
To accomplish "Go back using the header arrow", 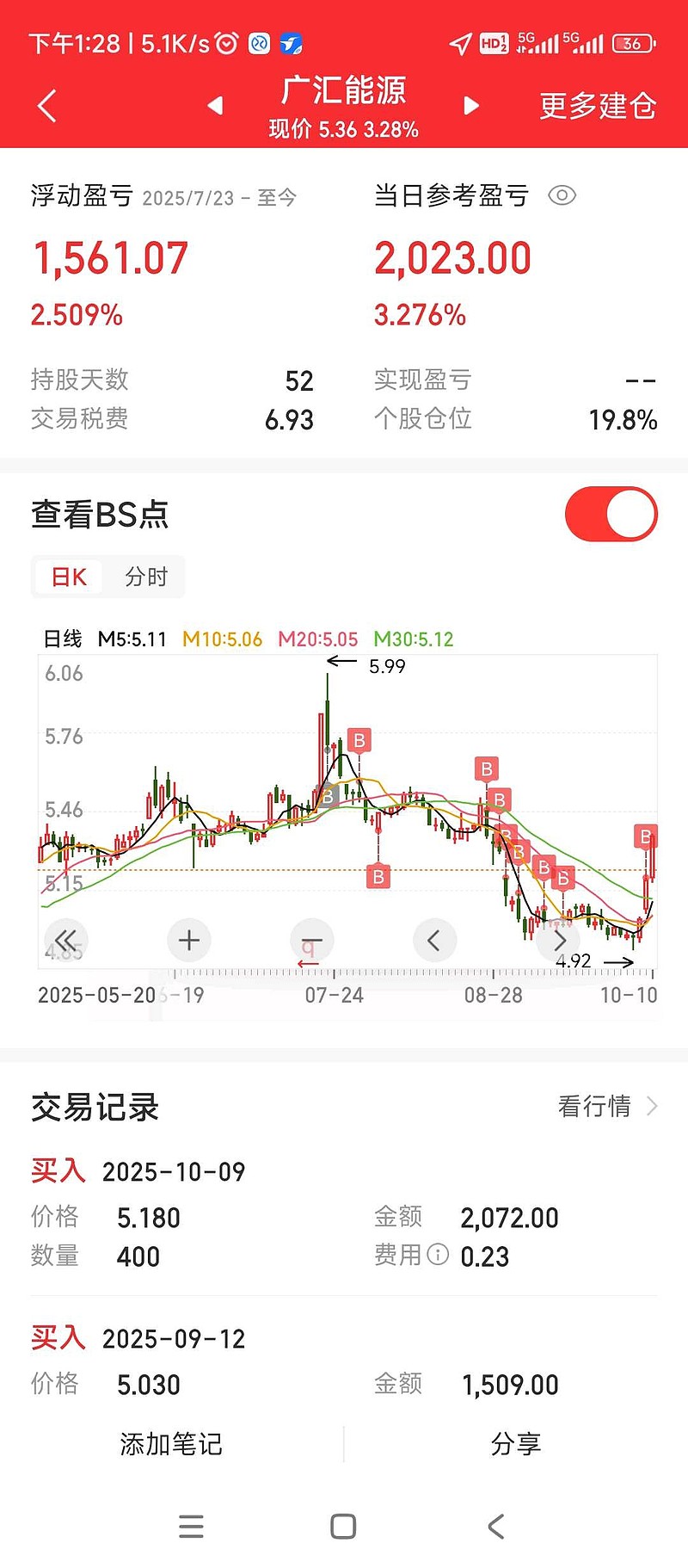I will point(47,106).
